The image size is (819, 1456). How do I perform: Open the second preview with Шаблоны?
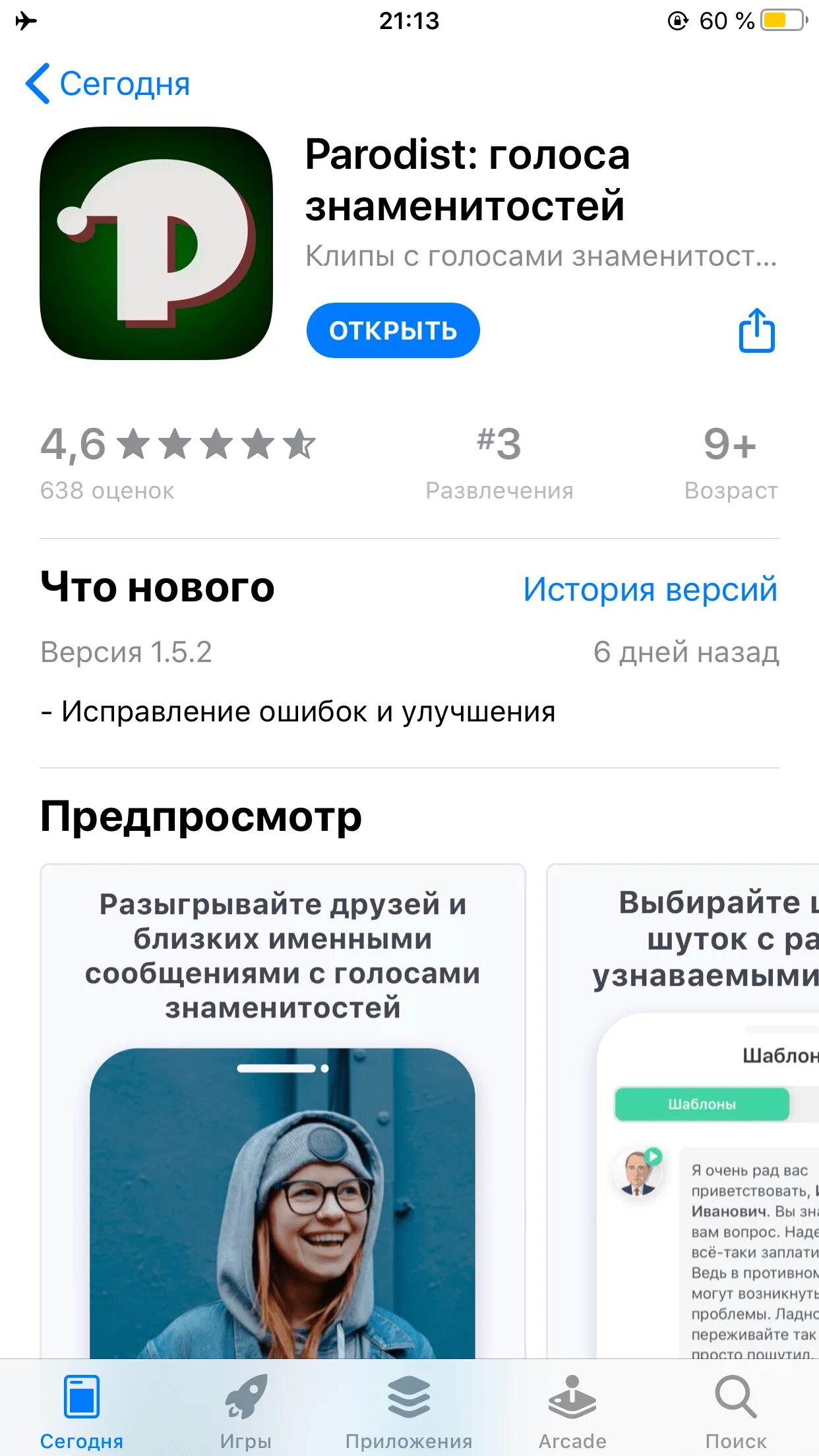(683, 1111)
